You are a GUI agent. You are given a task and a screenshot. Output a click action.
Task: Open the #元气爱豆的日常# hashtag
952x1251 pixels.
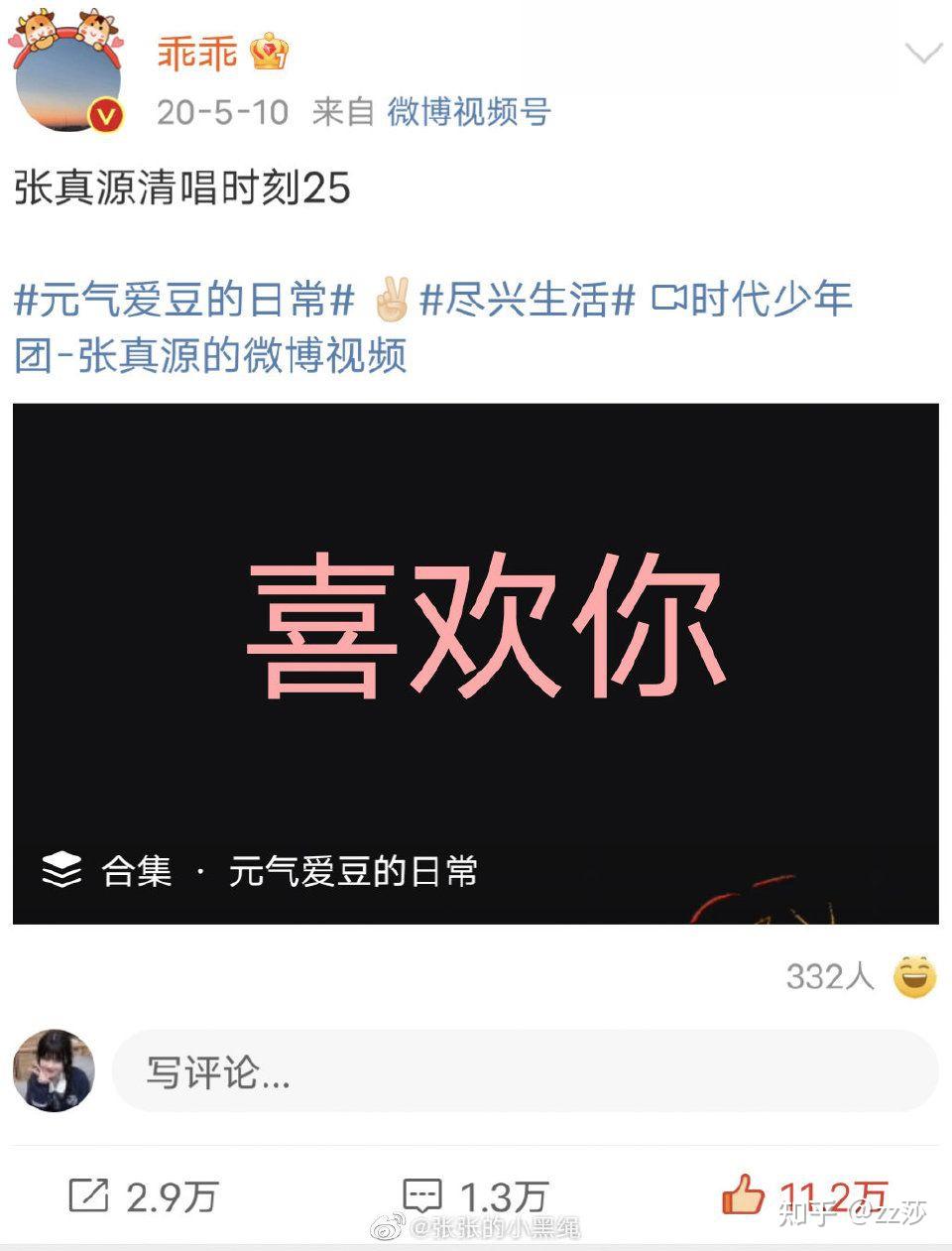[184, 299]
